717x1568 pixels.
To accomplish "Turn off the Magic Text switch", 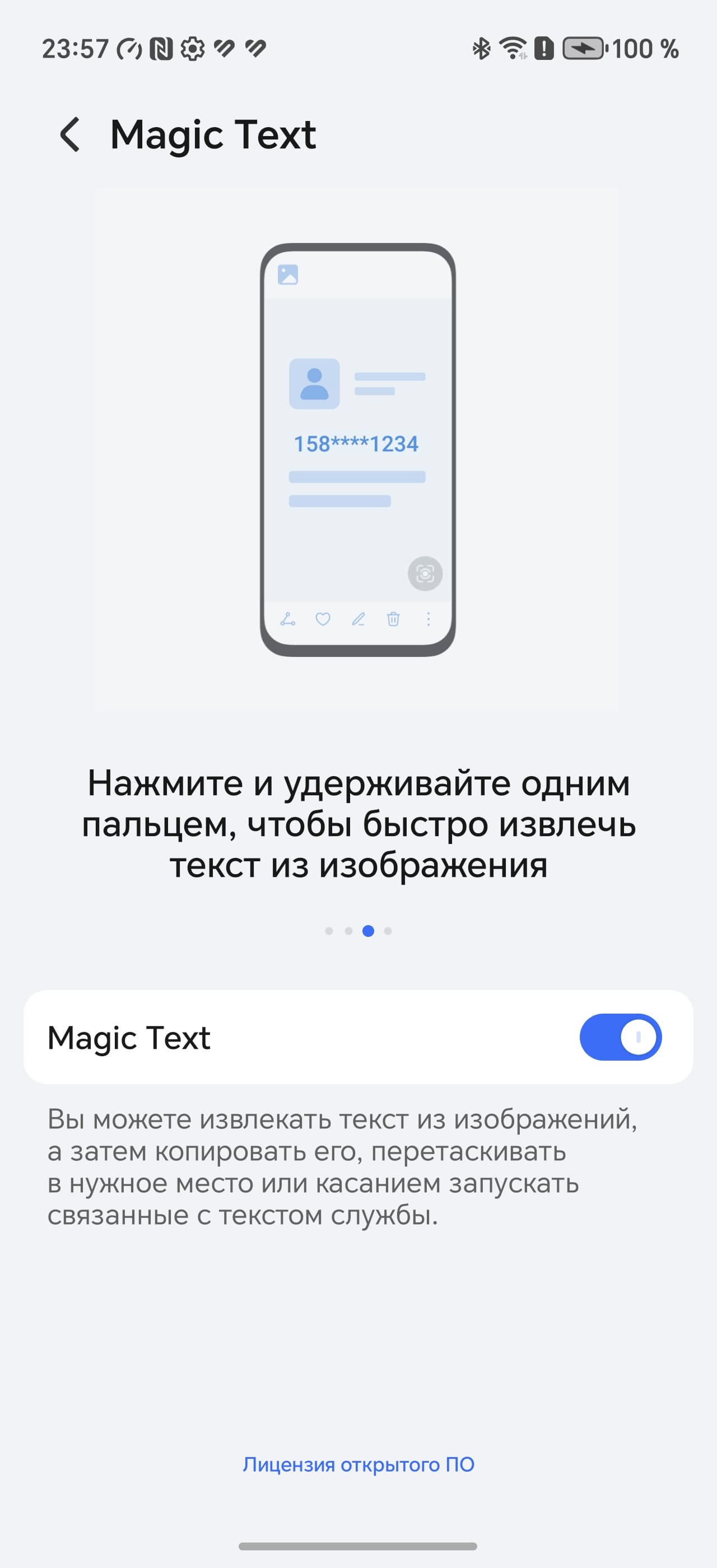I will pyautogui.click(x=620, y=1037).
